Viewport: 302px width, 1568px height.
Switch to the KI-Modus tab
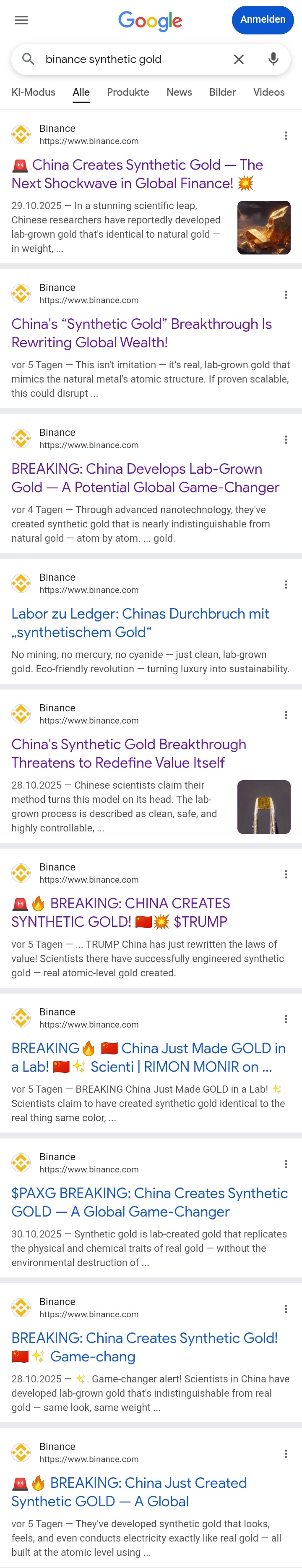(34, 92)
